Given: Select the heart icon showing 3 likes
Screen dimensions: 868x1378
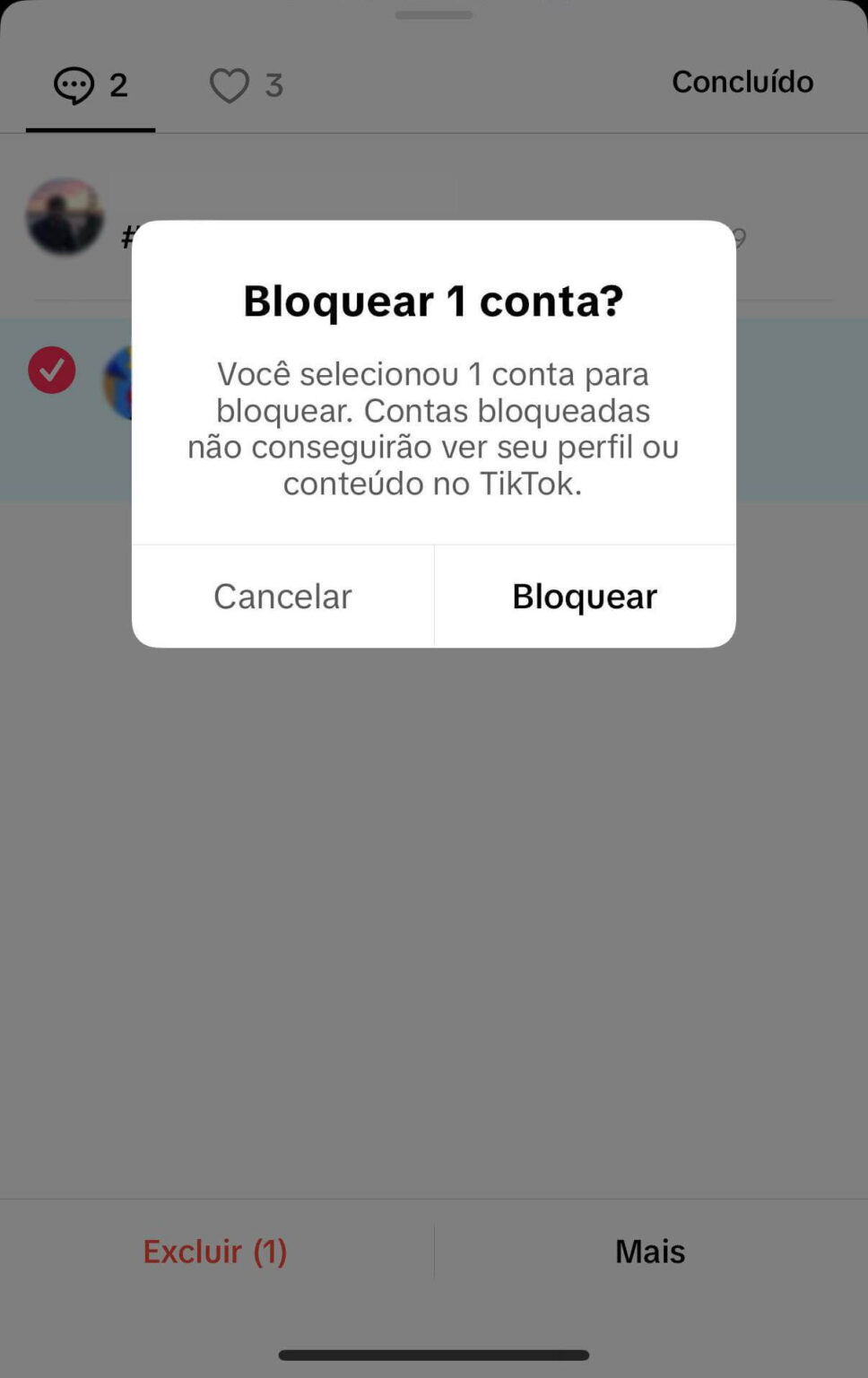Looking at the screenshot, I should 230,85.
